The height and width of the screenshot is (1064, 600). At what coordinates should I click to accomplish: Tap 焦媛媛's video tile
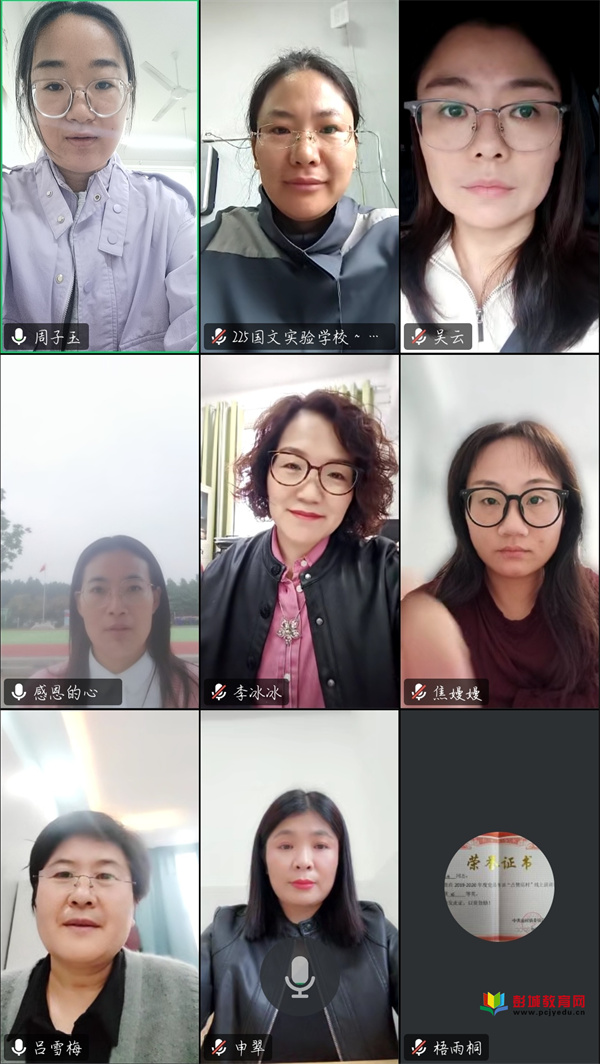pos(499,530)
